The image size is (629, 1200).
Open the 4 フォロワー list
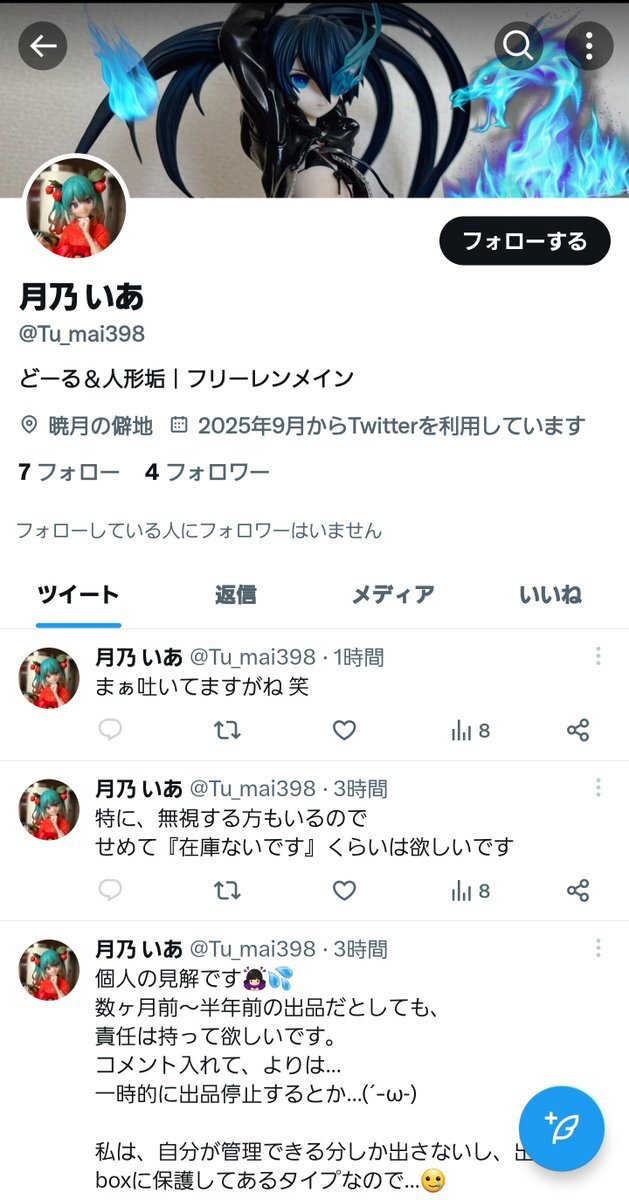(207, 472)
